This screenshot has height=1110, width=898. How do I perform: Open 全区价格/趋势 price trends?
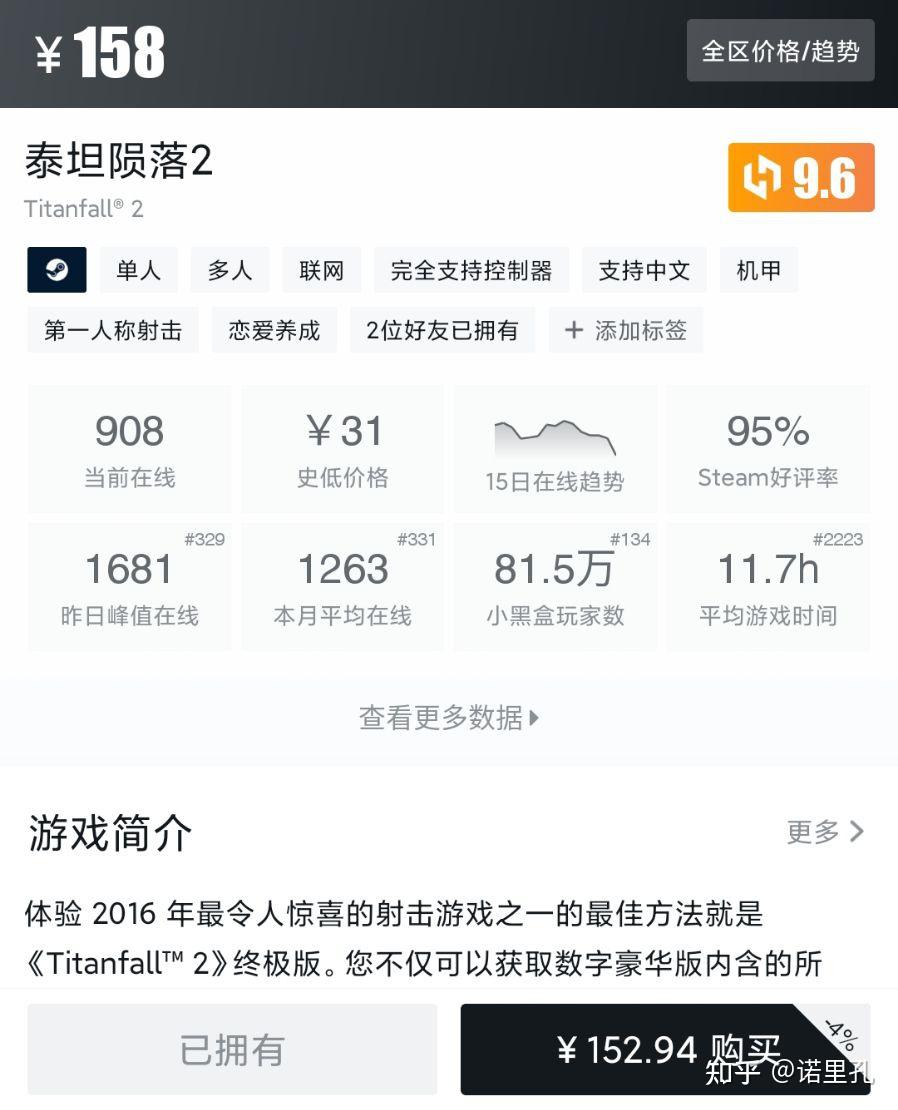click(780, 51)
